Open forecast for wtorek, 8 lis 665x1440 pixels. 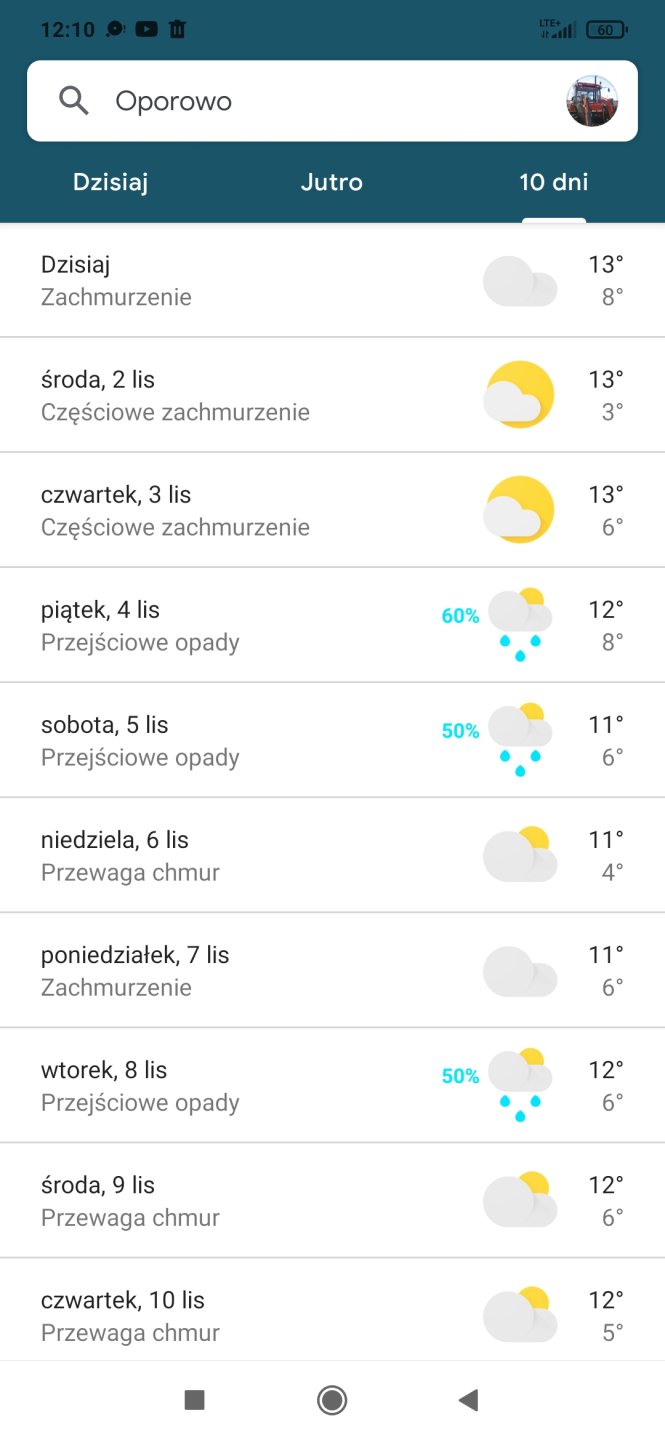(332, 1086)
